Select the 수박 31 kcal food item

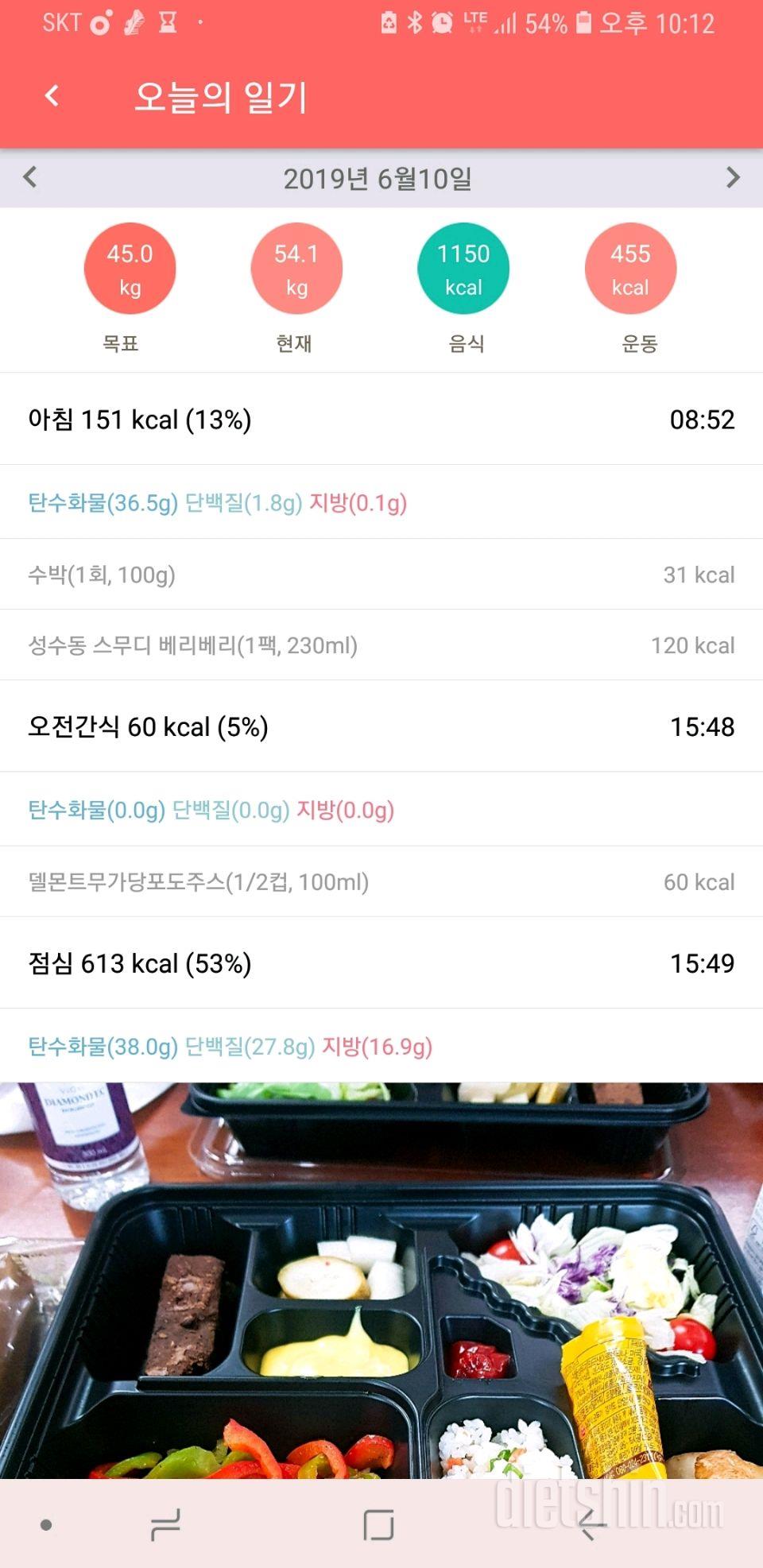point(381,575)
